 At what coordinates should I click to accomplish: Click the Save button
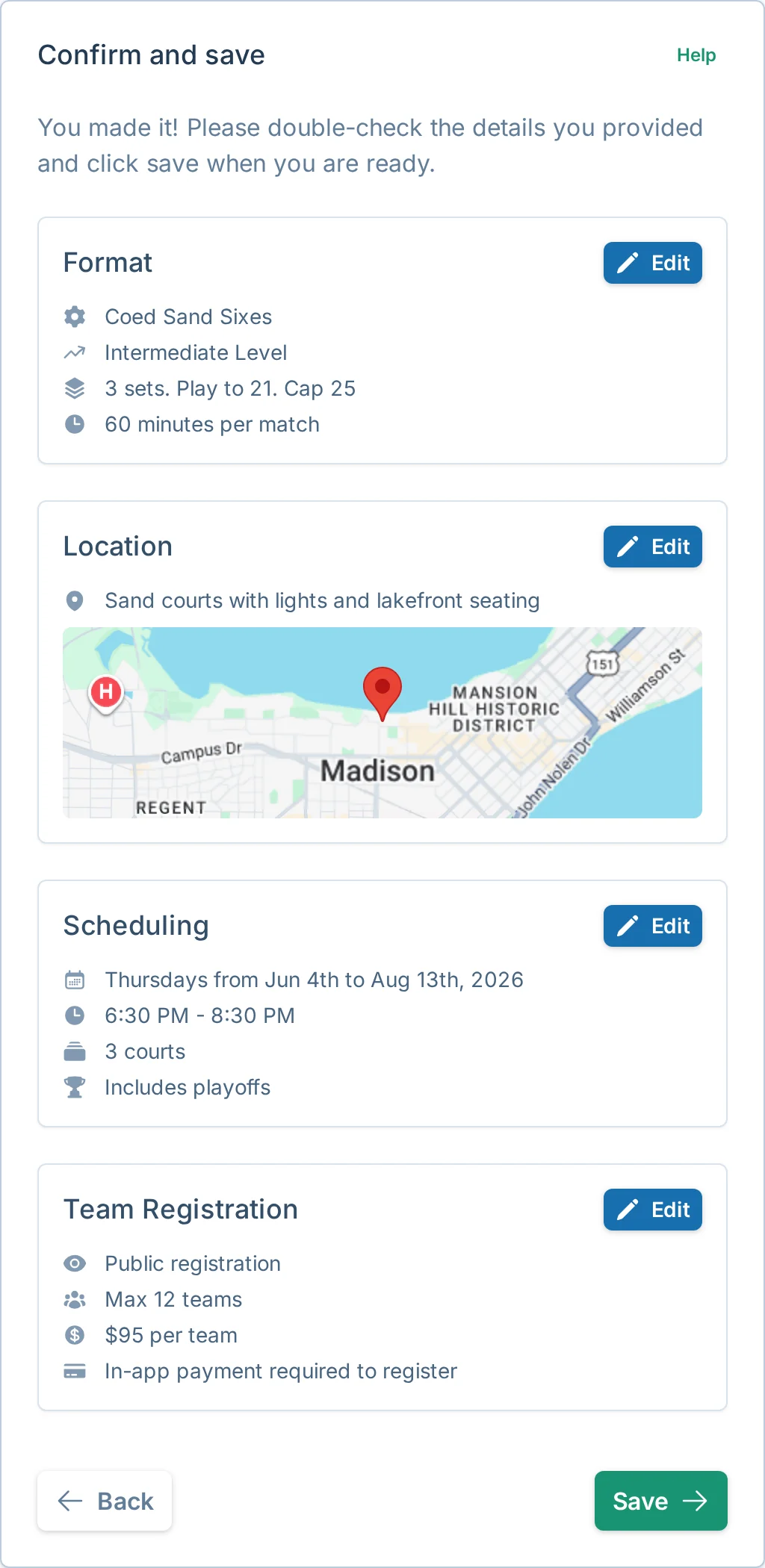(x=660, y=1501)
